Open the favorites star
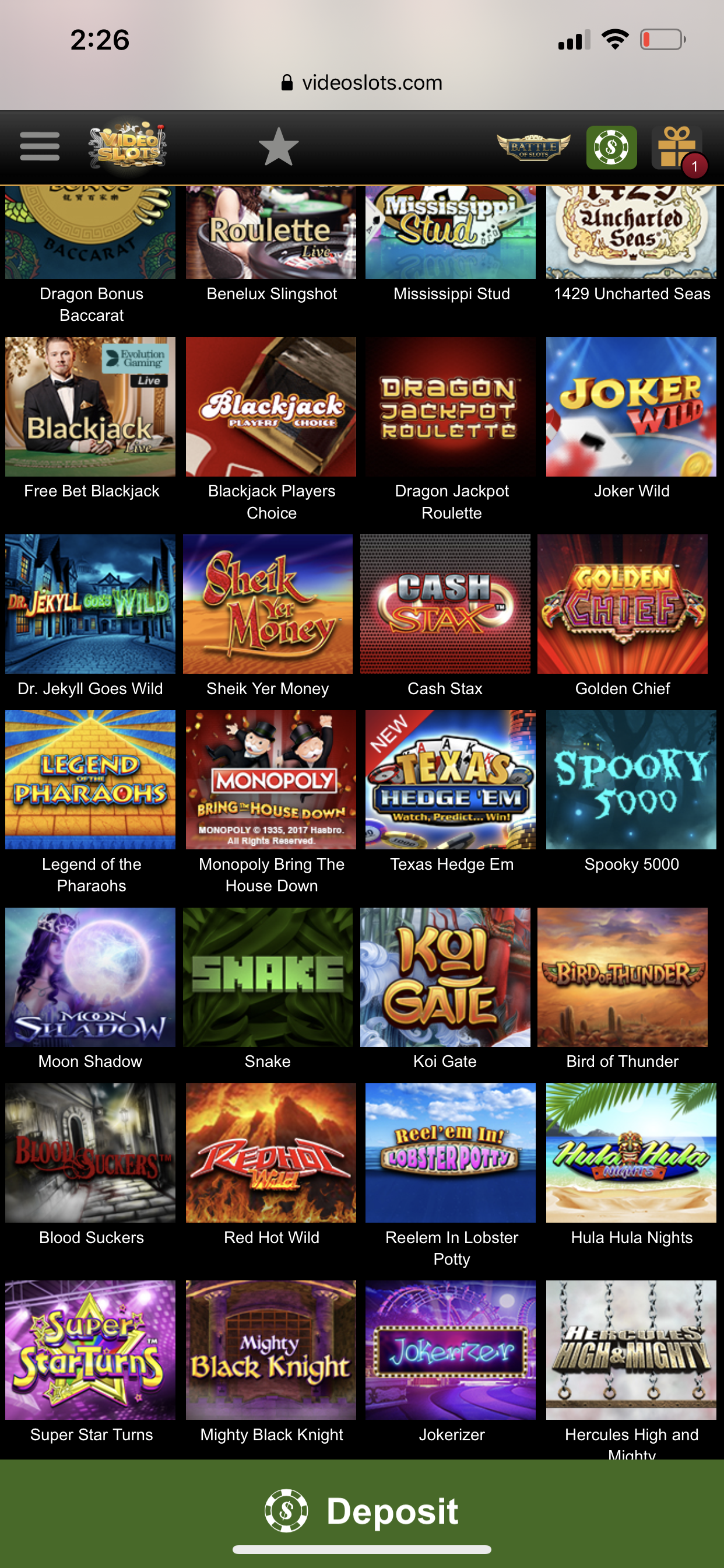Screen dimensions: 724x1568 (x=279, y=146)
